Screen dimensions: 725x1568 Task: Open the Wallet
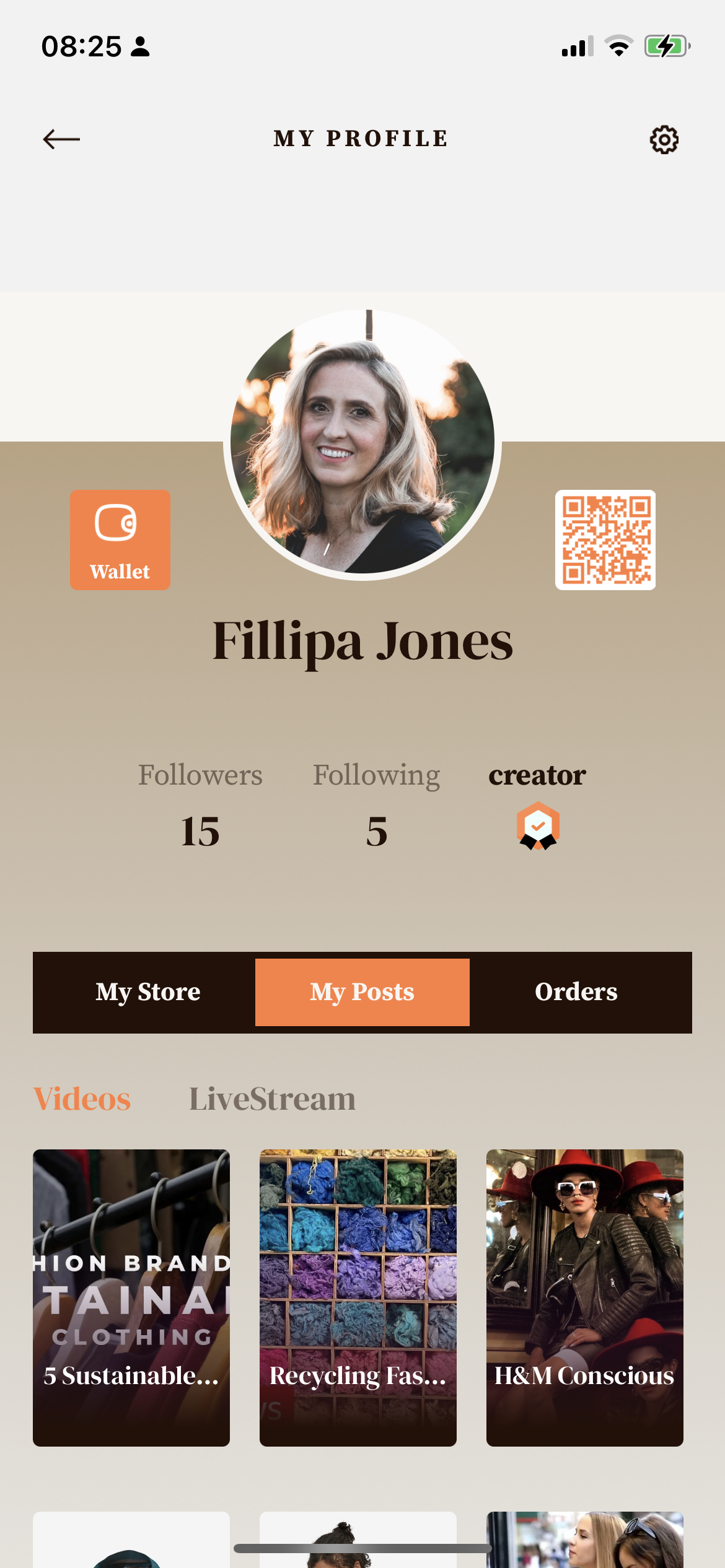point(120,540)
